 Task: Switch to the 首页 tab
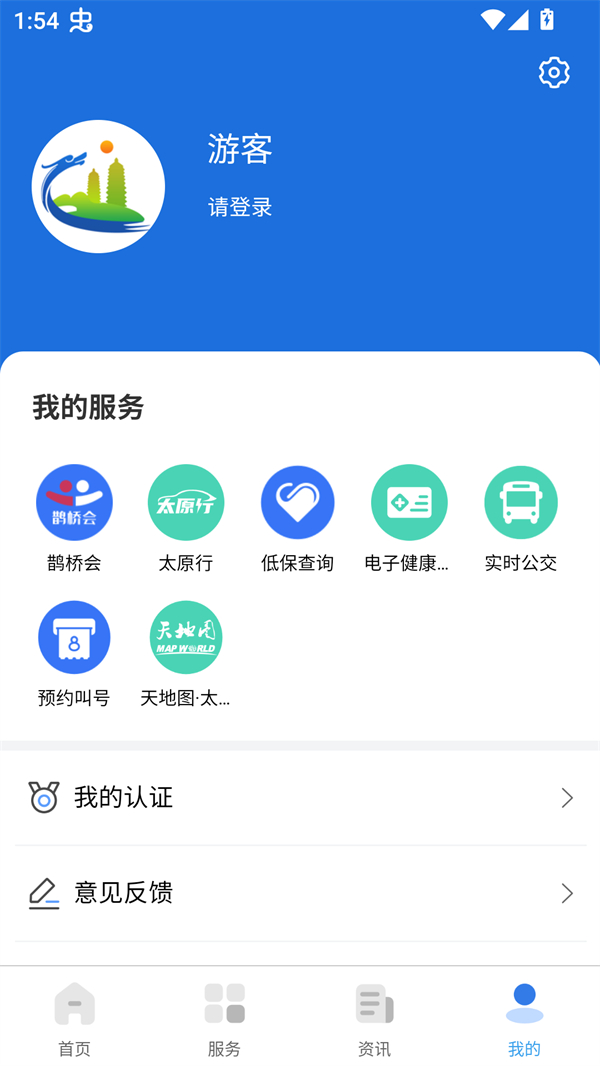coord(75,1018)
